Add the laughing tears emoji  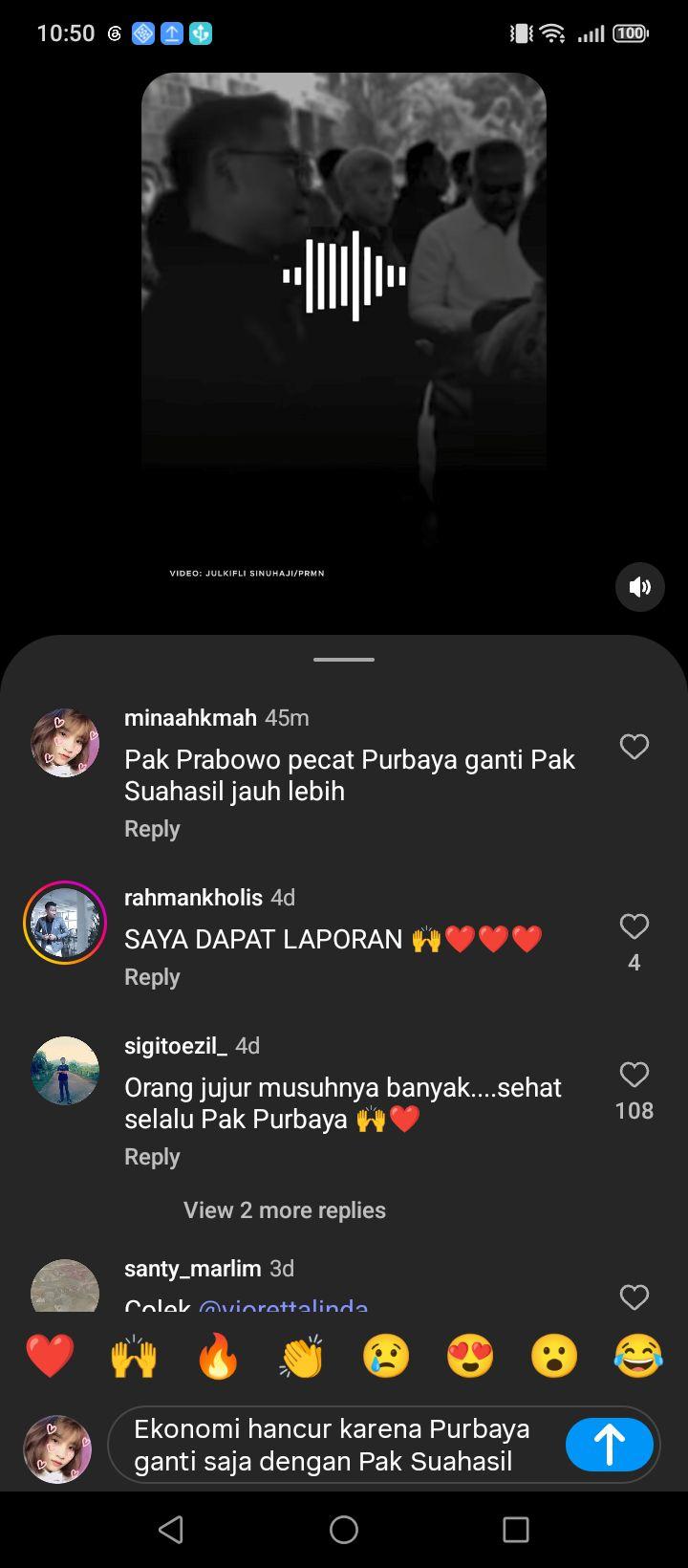coord(638,1357)
